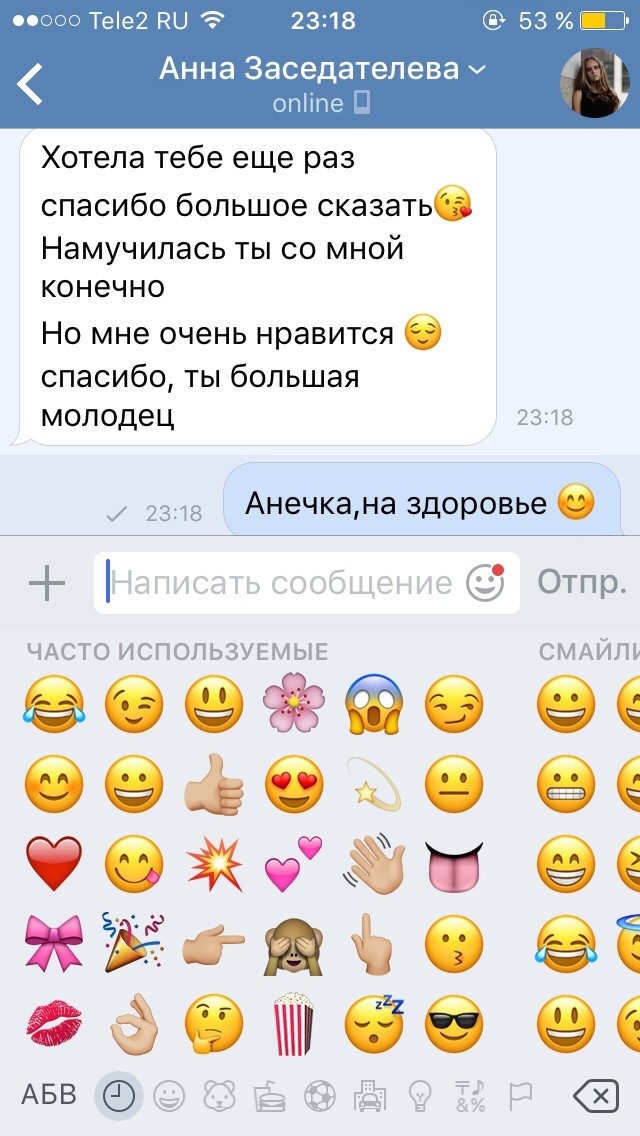This screenshot has height=1136, width=640.
Task: Open the food and drink emoji tab
Action: click(x=265, y=1096)
